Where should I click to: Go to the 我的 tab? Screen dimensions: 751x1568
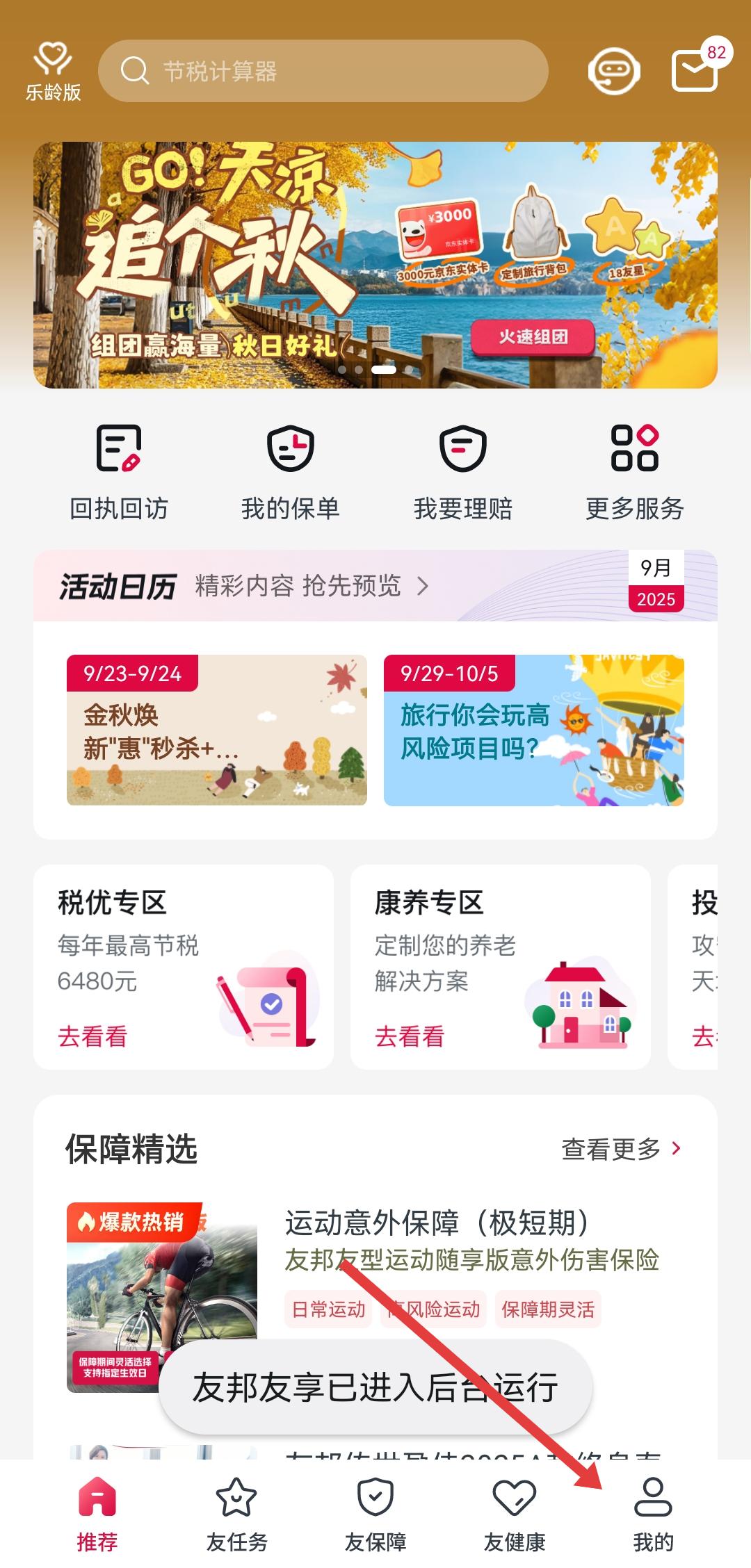tap(653, 1512)
